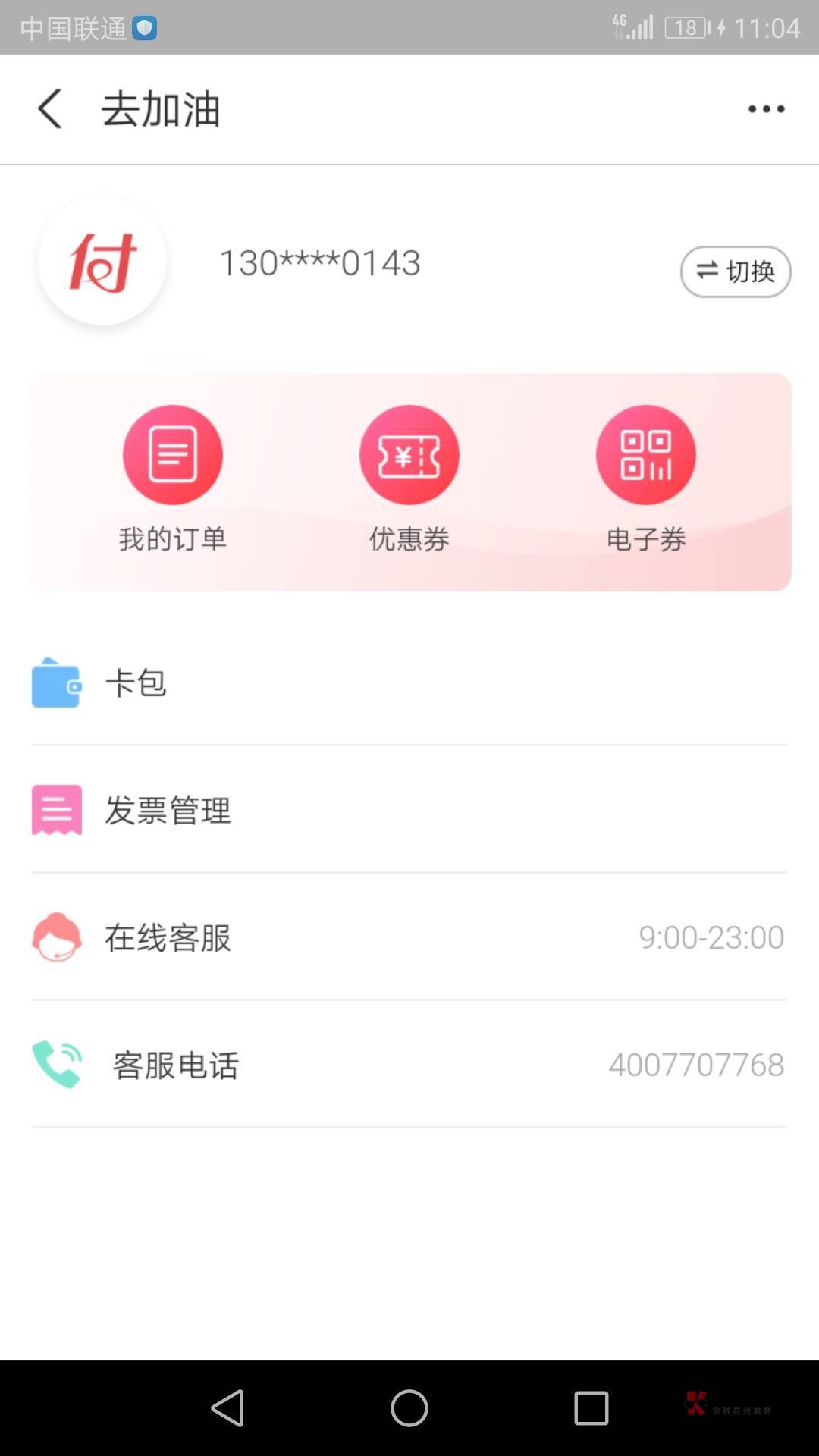The width and height of the screenshot is (819, 1456).
Task: Contact 在线客服 online support
Action: tap(409, 937)
